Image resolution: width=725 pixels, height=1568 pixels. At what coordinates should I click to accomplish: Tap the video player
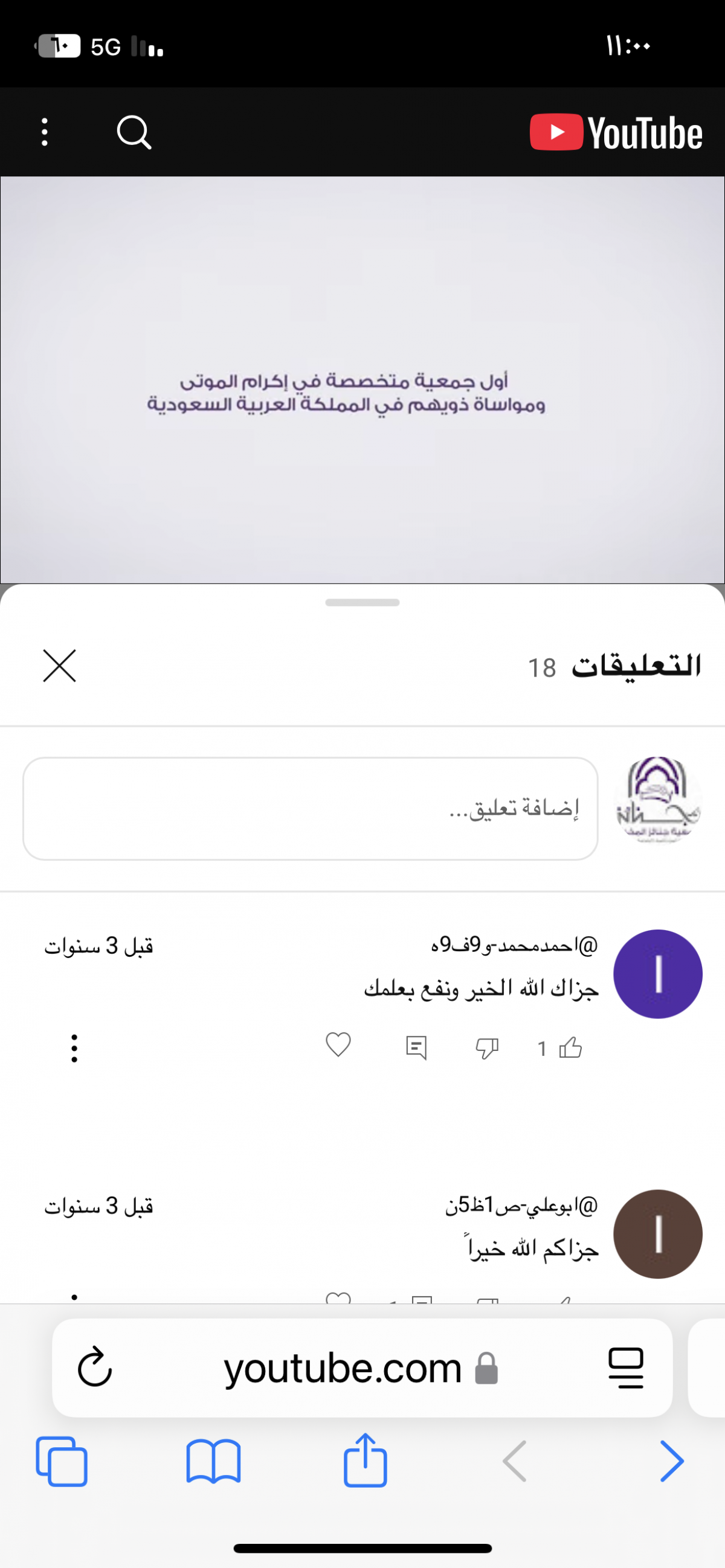point(362,380)
